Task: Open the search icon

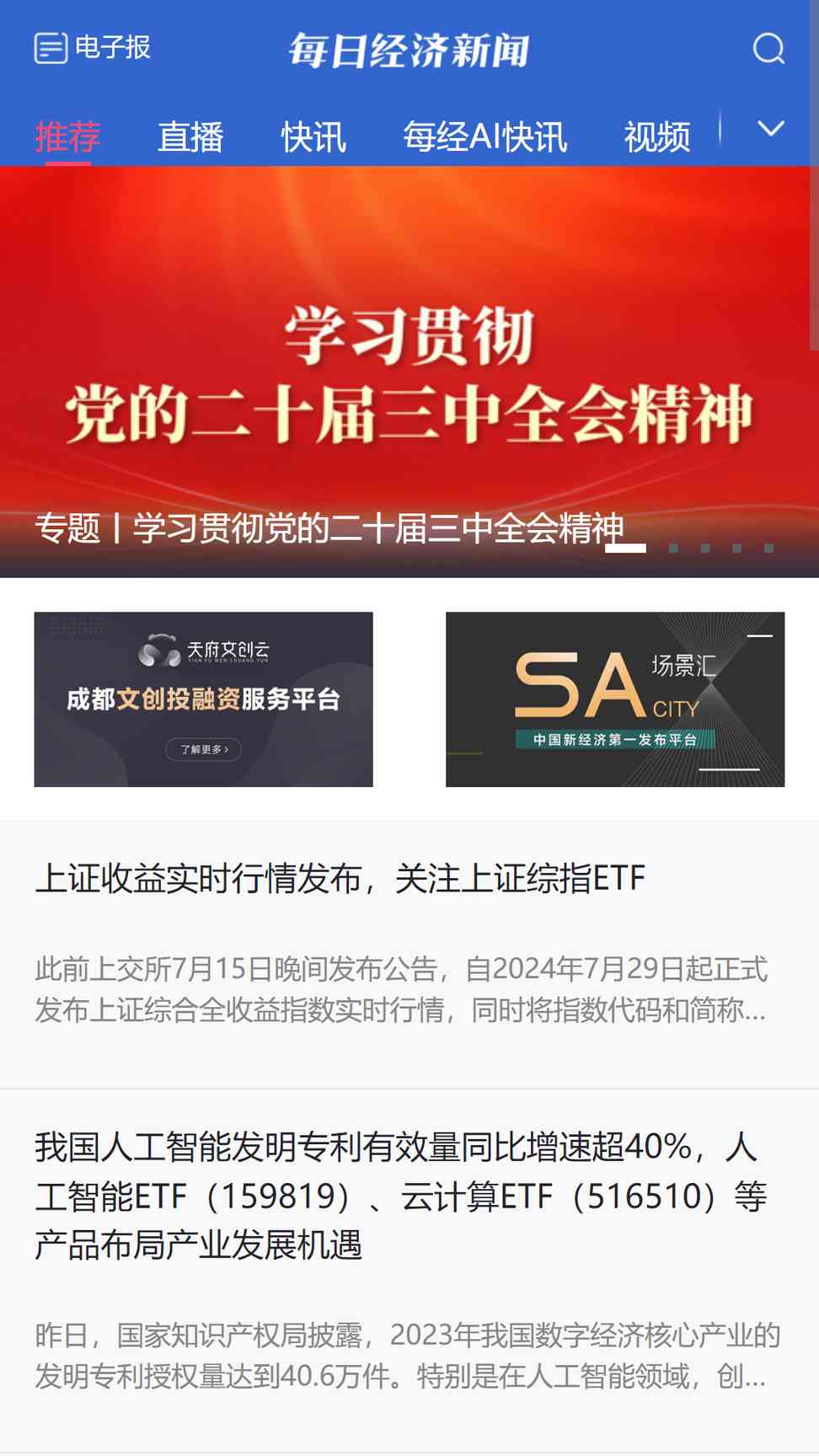Action: click(x=768, y=49)
